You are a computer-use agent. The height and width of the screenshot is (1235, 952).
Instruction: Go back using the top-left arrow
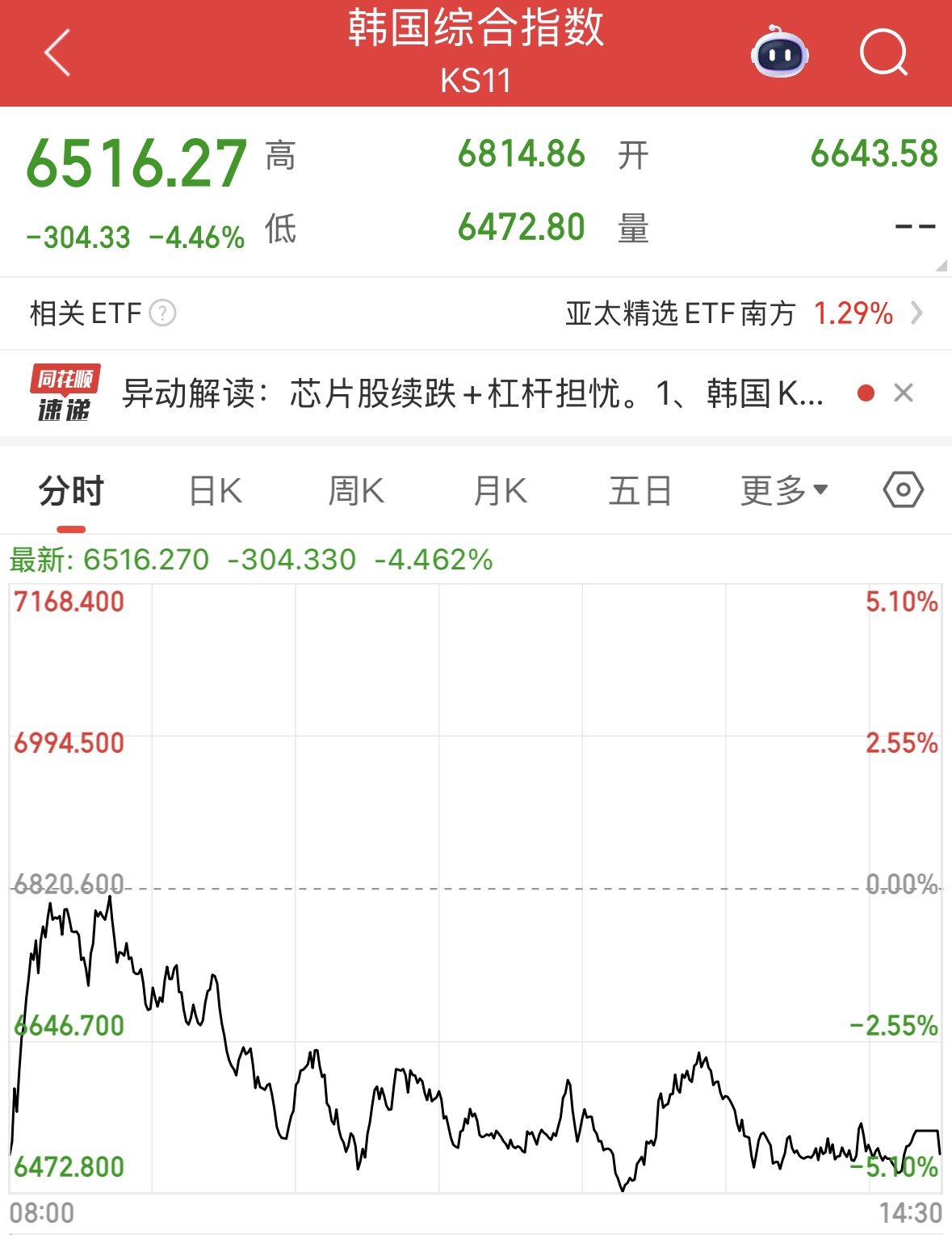57,53
